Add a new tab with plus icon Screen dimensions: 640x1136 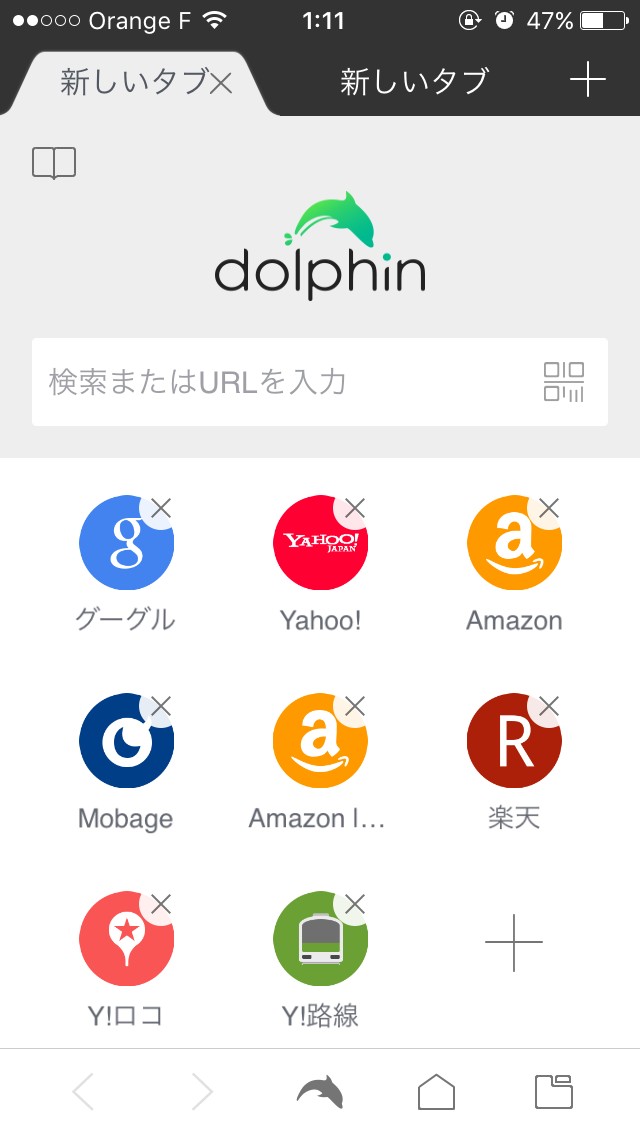[x=588, y=80]
